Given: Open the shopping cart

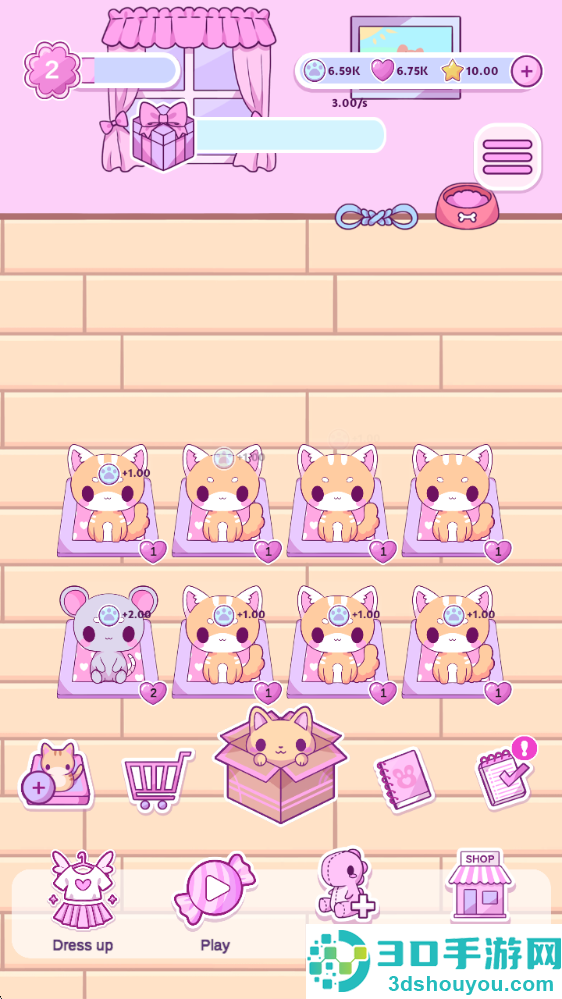Looking at the screenshot, I should click(157, 779).
